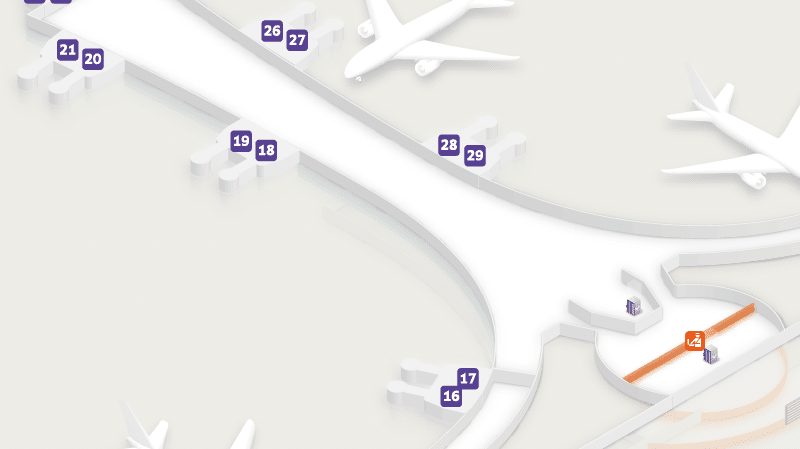This screenshot has width=800, height=449.
Task: Open gate 27 marker
Action: [x=297, y=41]
